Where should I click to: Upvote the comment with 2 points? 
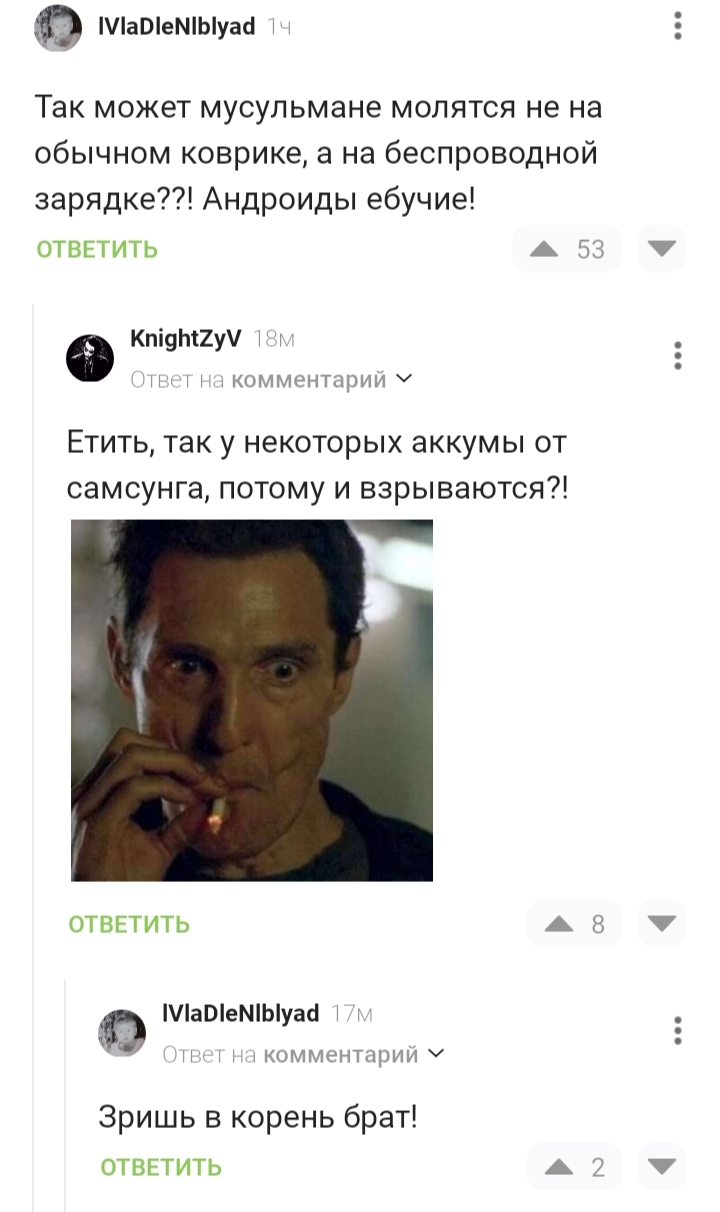(575, 1167)
